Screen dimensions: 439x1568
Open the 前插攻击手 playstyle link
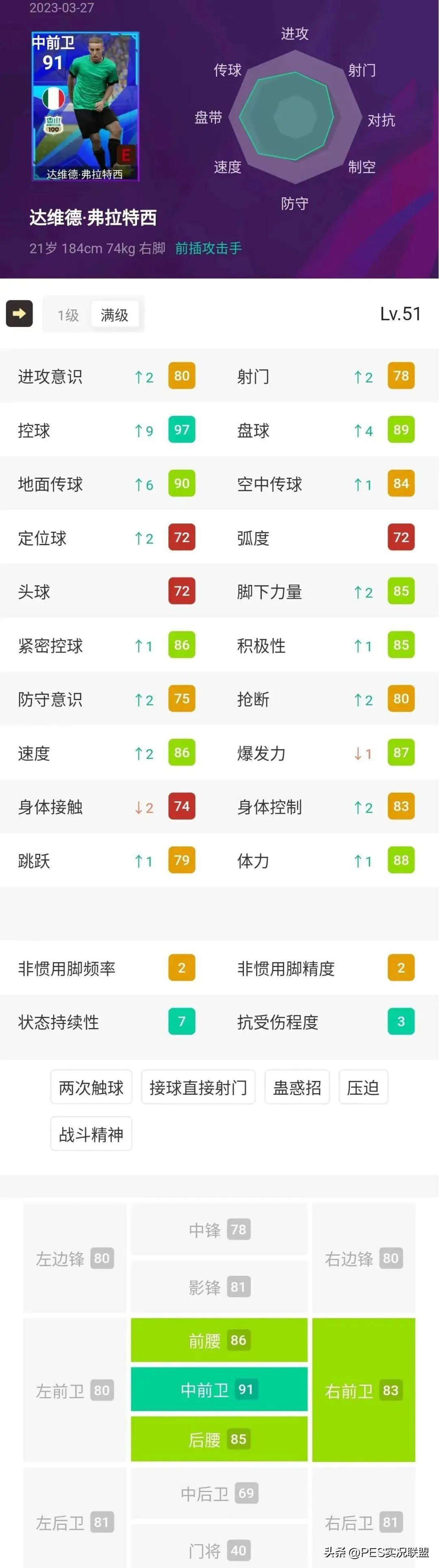click(208, 248)
